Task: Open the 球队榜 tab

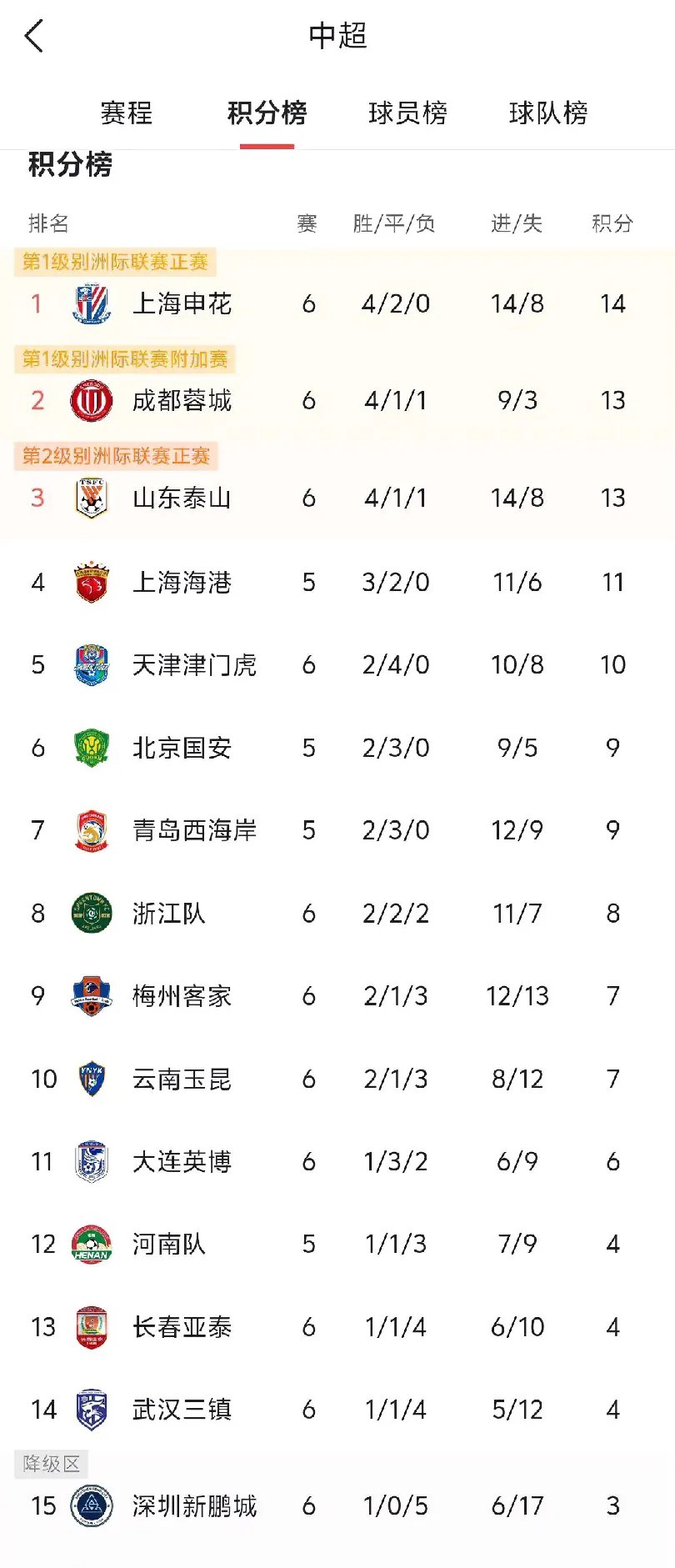Action: 548,113
